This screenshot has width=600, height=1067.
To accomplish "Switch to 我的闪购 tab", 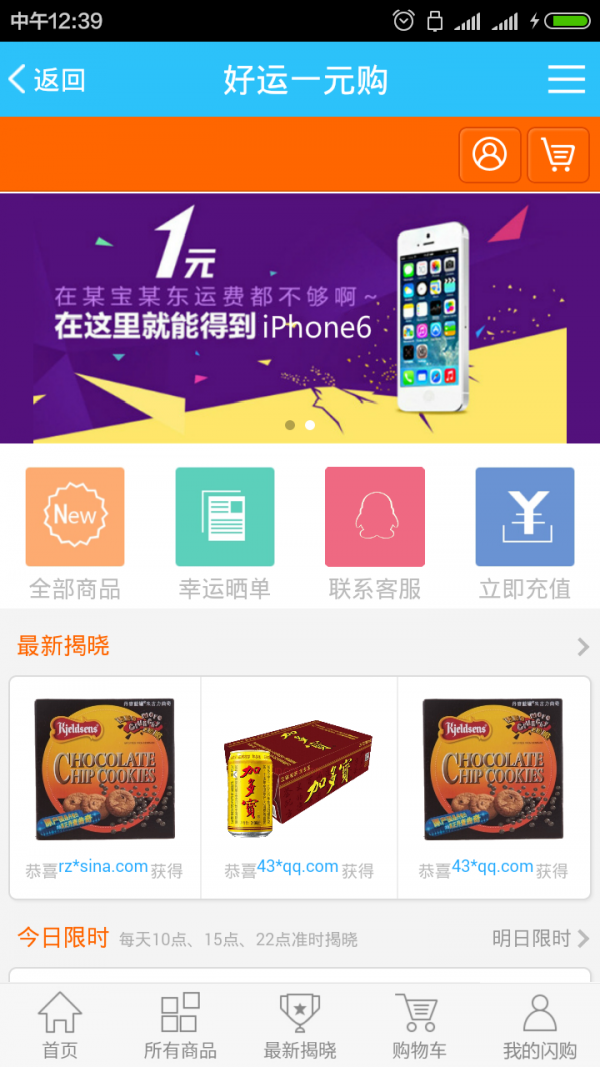I will pos(540,1025).
